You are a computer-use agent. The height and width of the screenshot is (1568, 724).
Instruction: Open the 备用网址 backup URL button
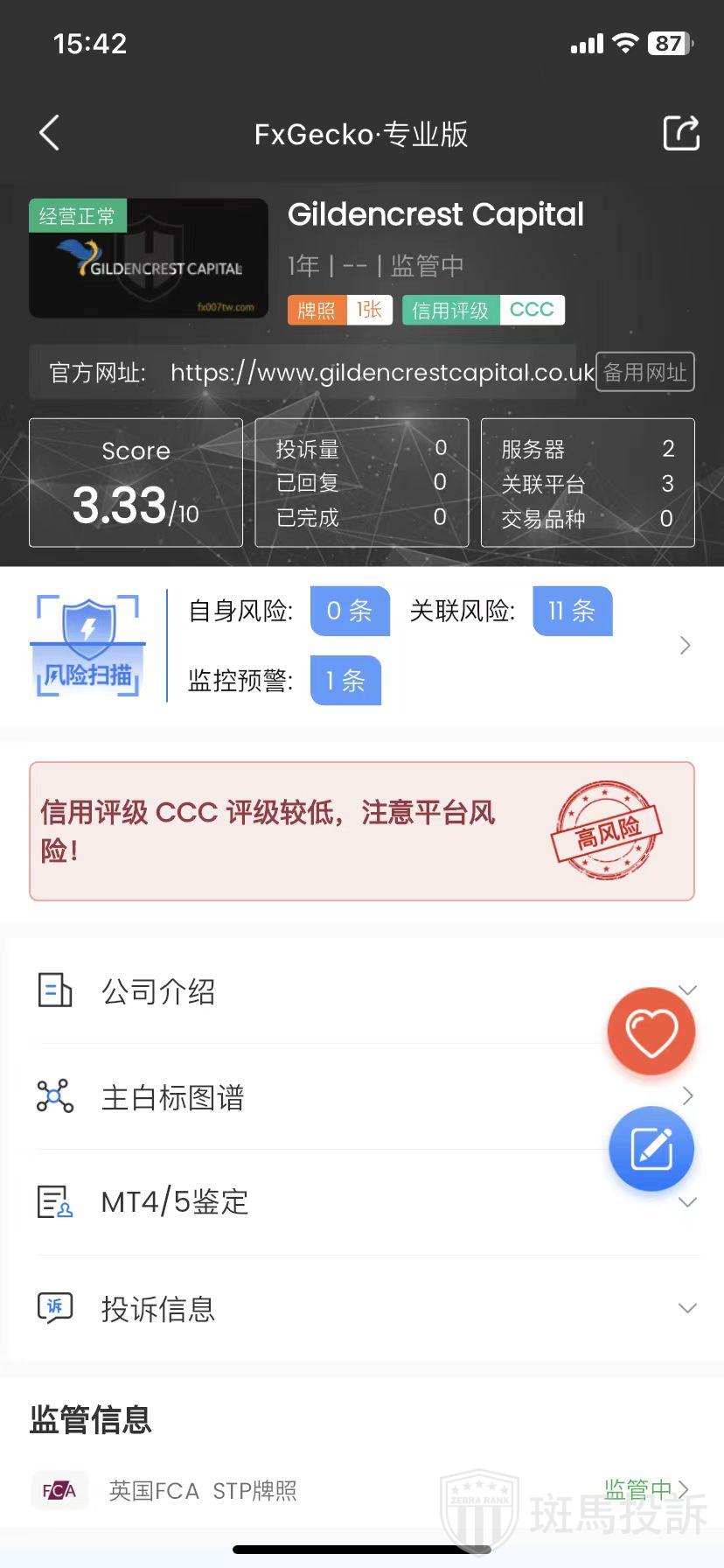pyautogui.click(x=644, y=373)
